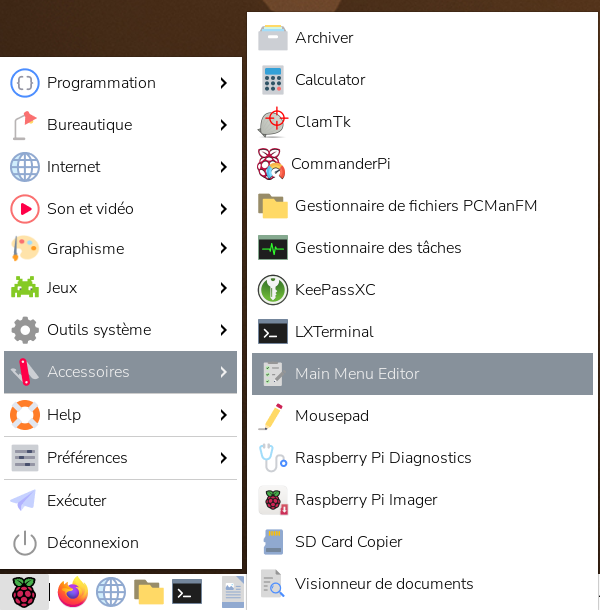Open Outils système submenu
Image resolution: width=600 pixels, height=610 pixels.
(99, 330)
